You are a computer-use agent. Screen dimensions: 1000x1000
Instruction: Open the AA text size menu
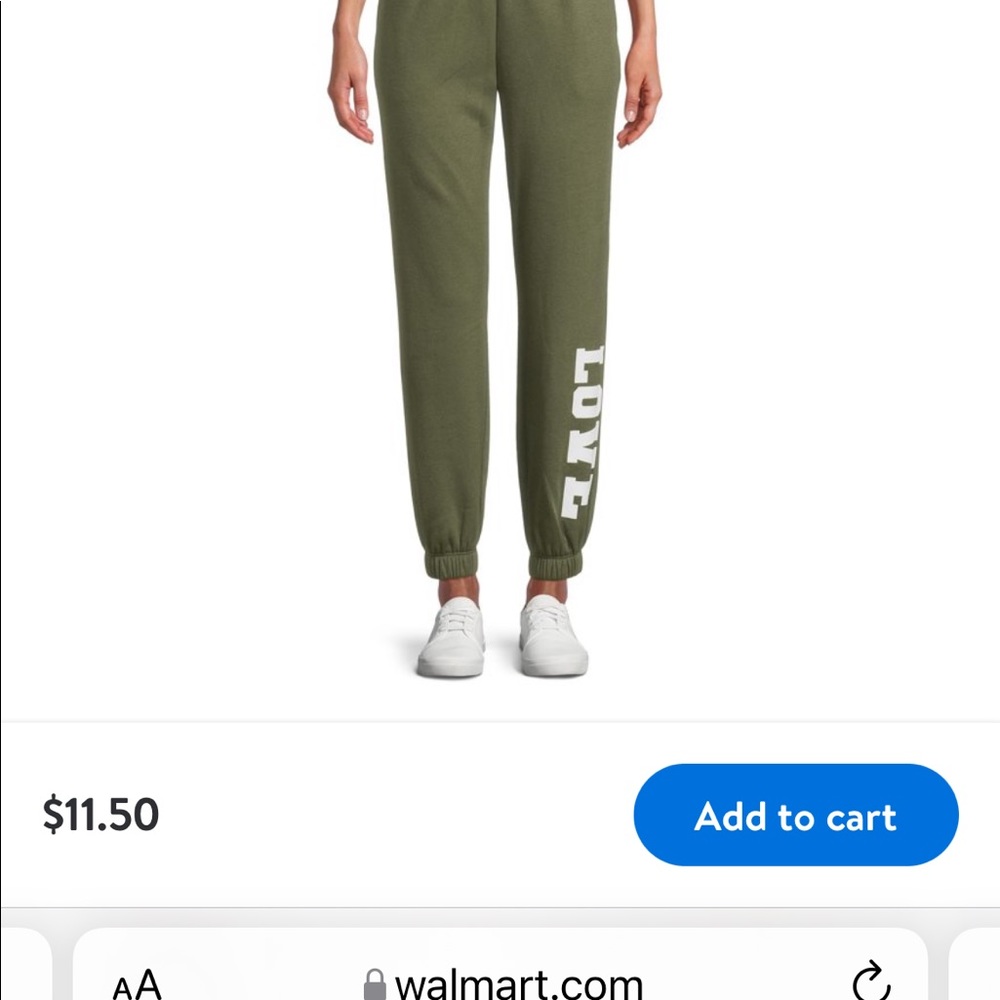pos(137,982)
